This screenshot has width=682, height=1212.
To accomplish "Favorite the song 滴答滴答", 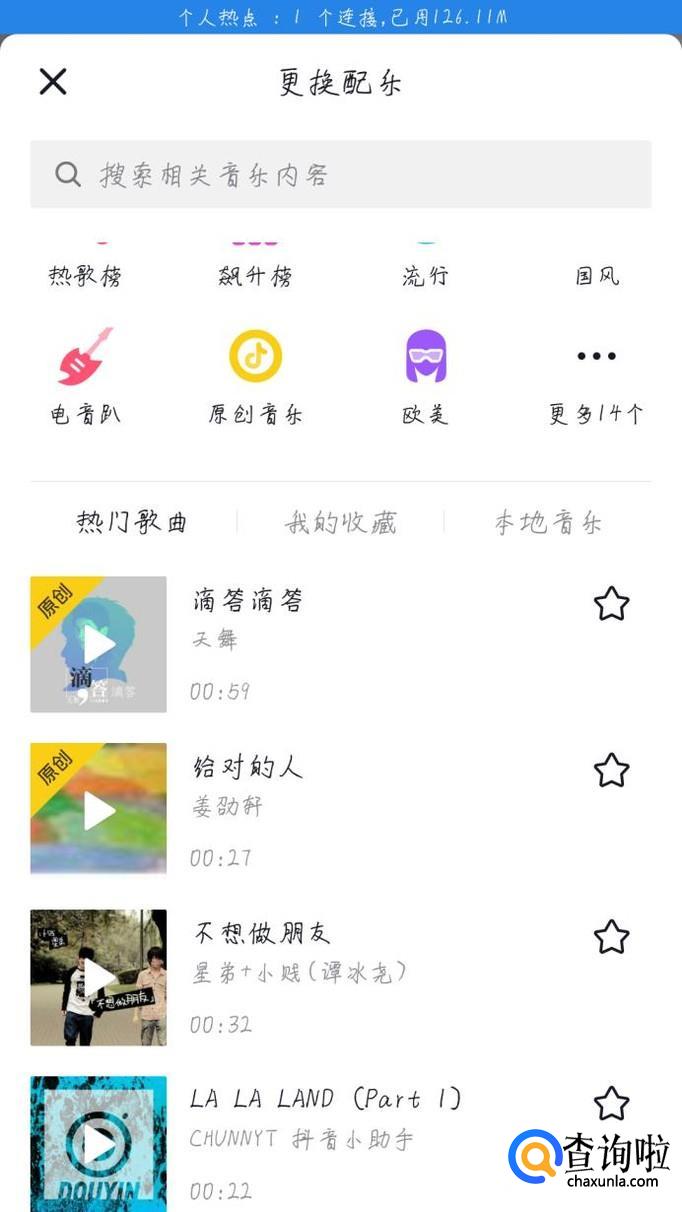I will (611, 604).
